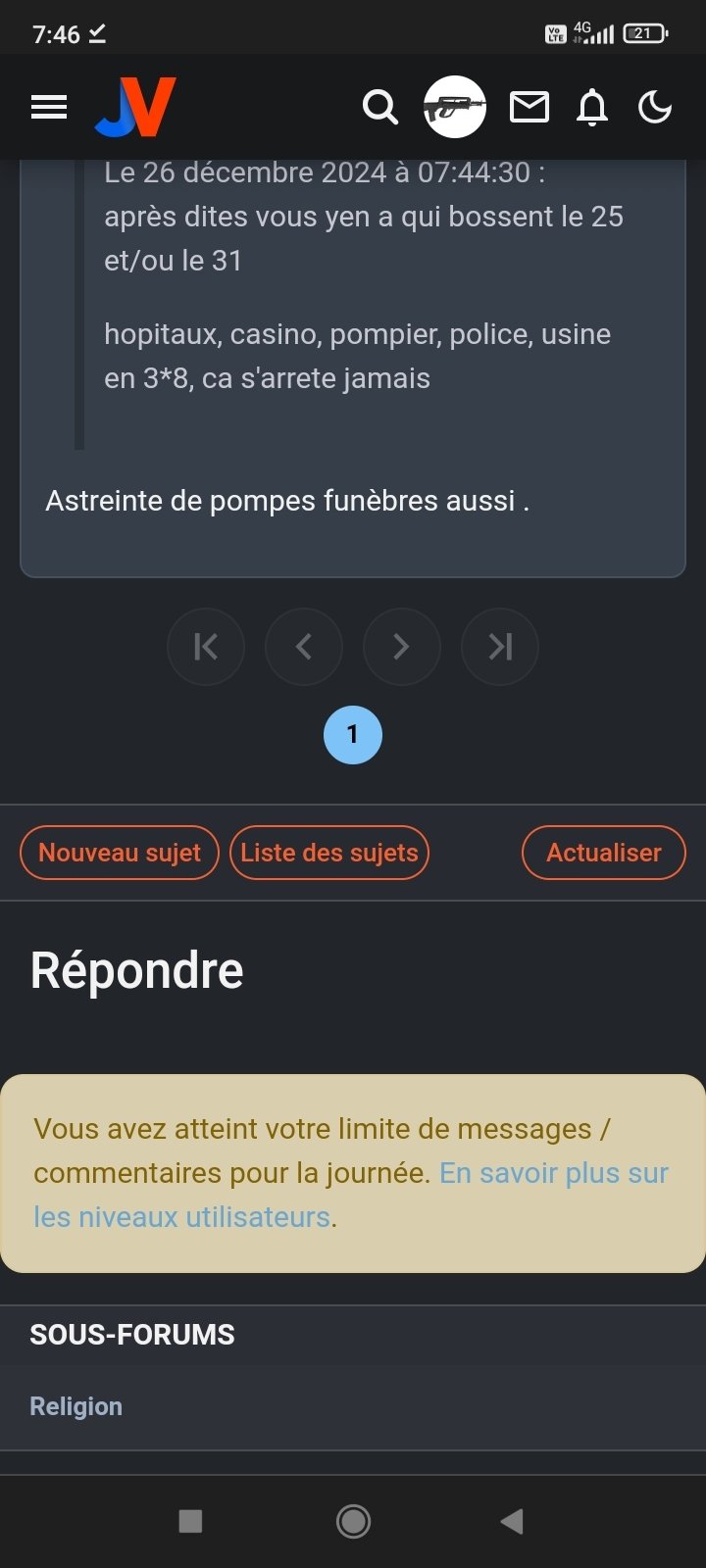The width and height of the screenshot is (706, 1568).
Task: Tap the system back button
Action: point(512,1521)
